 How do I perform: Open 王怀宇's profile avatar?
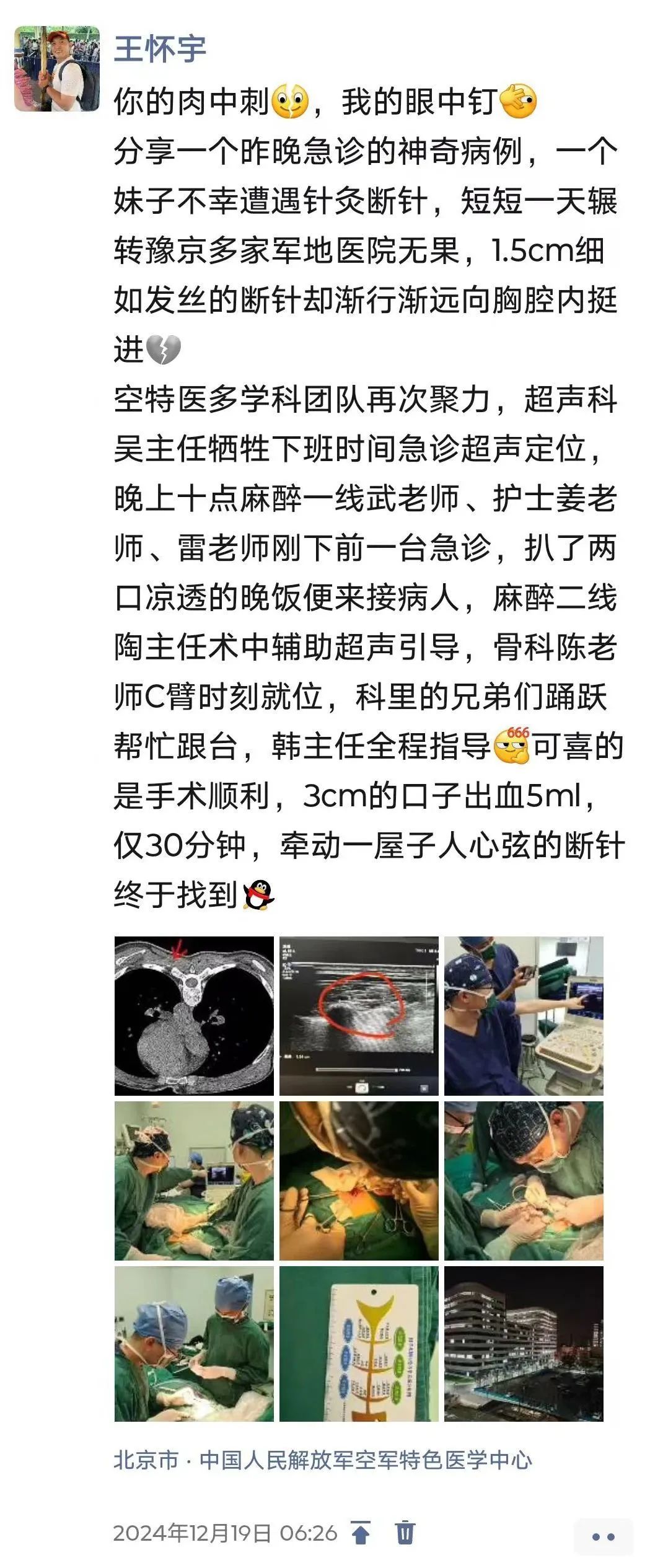(57, 69)
